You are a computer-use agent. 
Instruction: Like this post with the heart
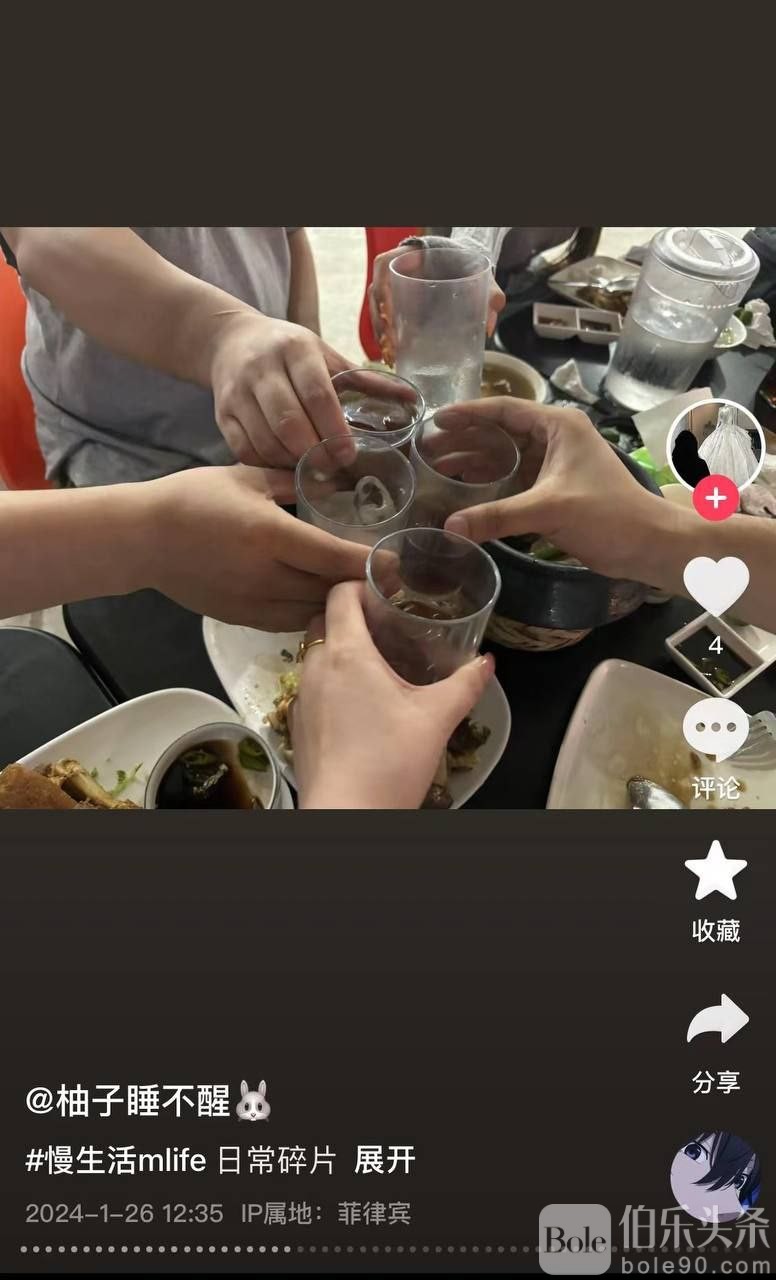715,586
